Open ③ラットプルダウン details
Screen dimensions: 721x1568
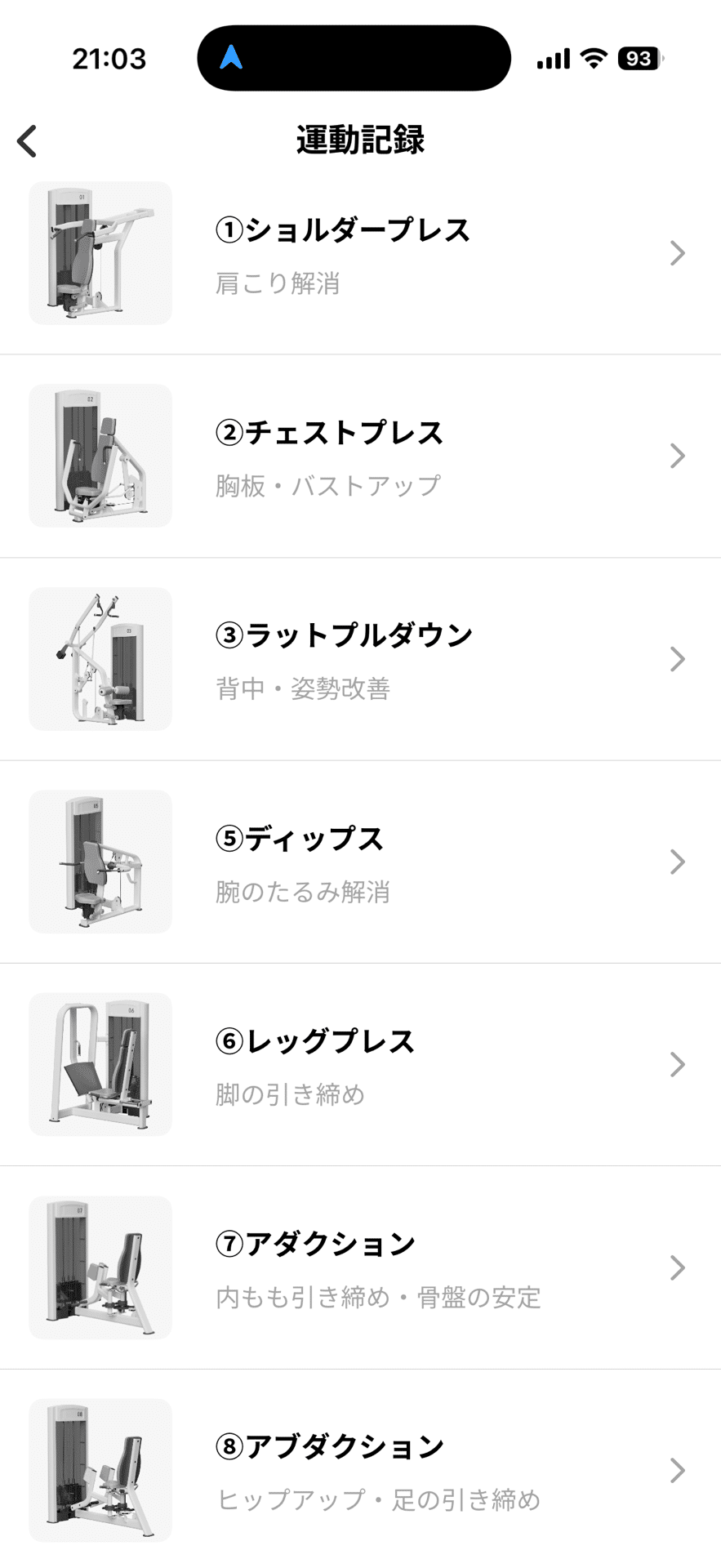(359, 659)
